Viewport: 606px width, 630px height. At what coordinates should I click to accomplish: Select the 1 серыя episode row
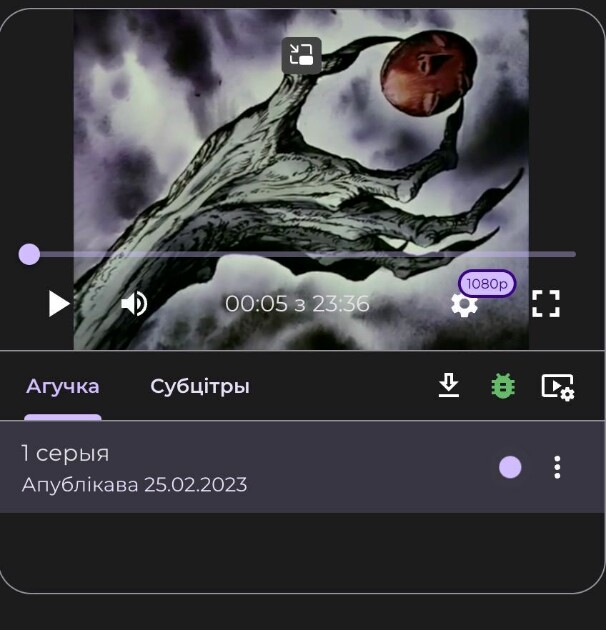[x=302, y=467]
